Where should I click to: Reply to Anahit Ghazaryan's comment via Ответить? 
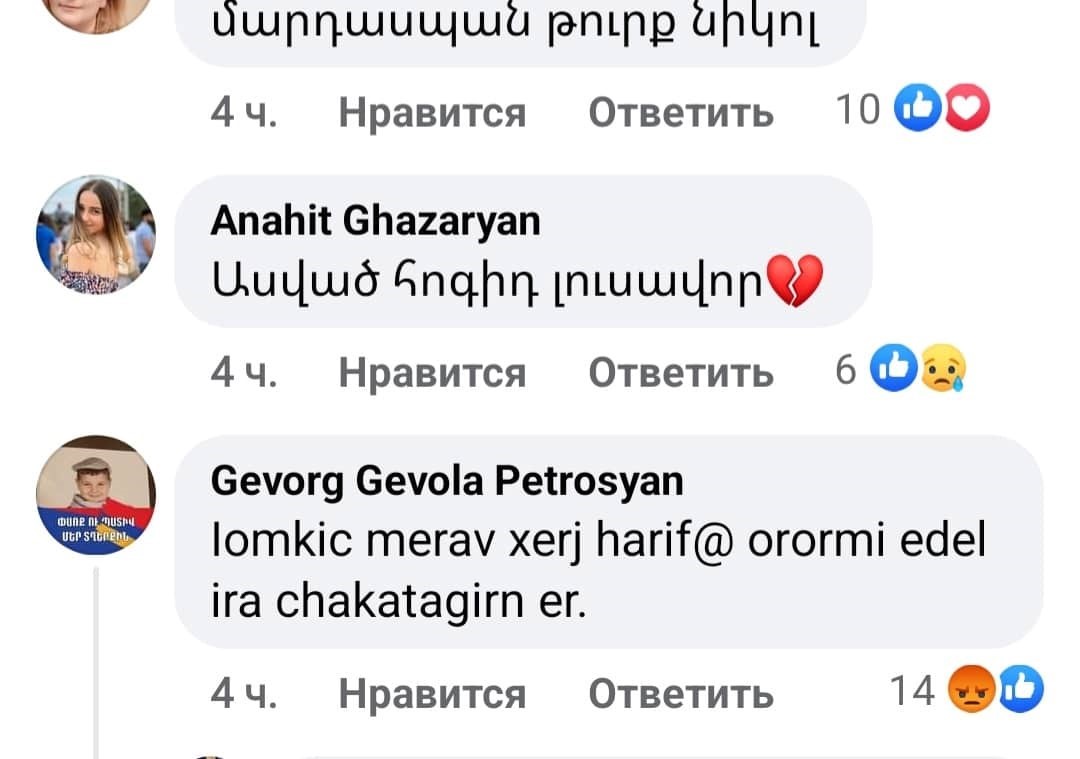[680, 372]
